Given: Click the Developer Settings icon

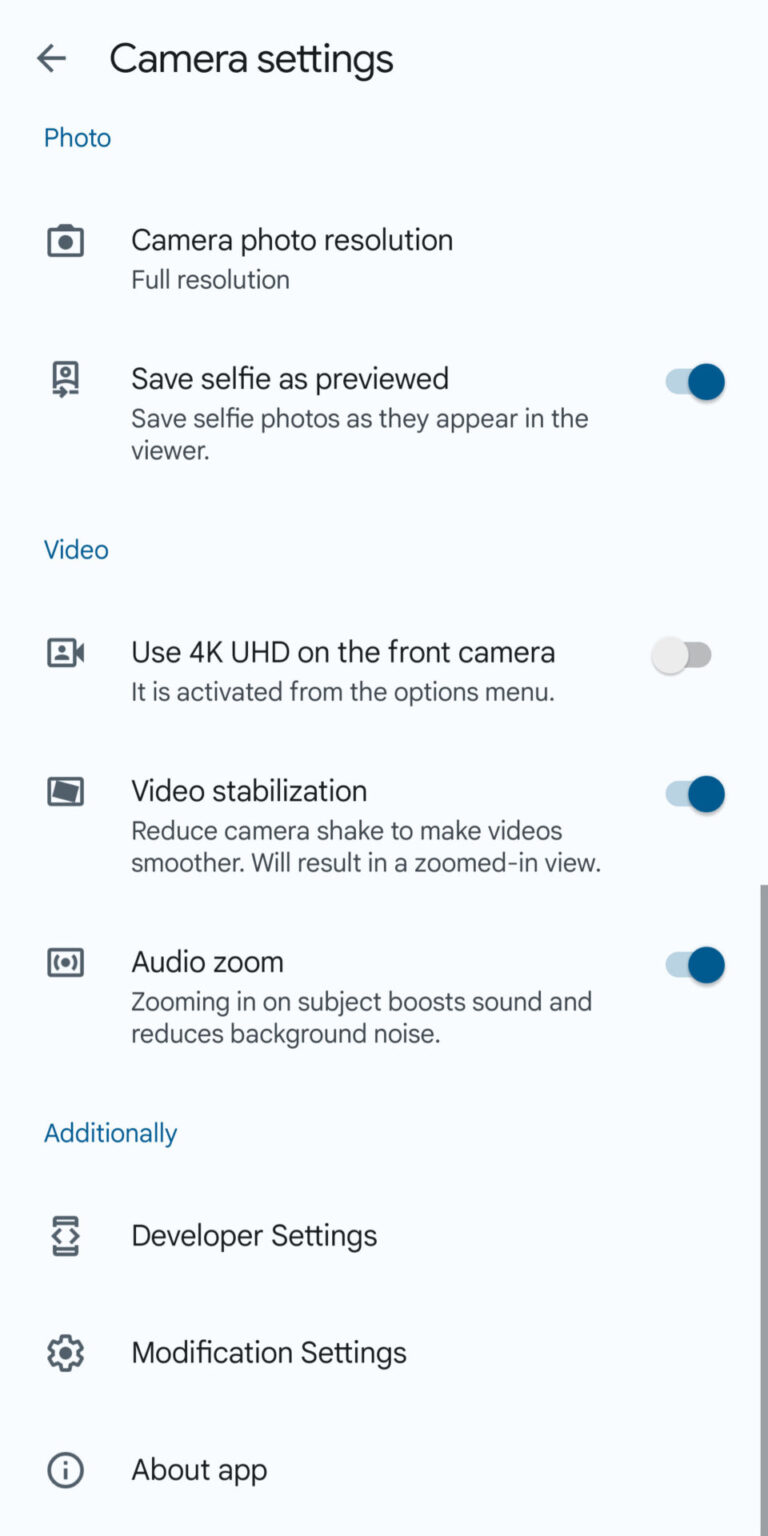Looking at the screenshot, I should (65, 1235).
